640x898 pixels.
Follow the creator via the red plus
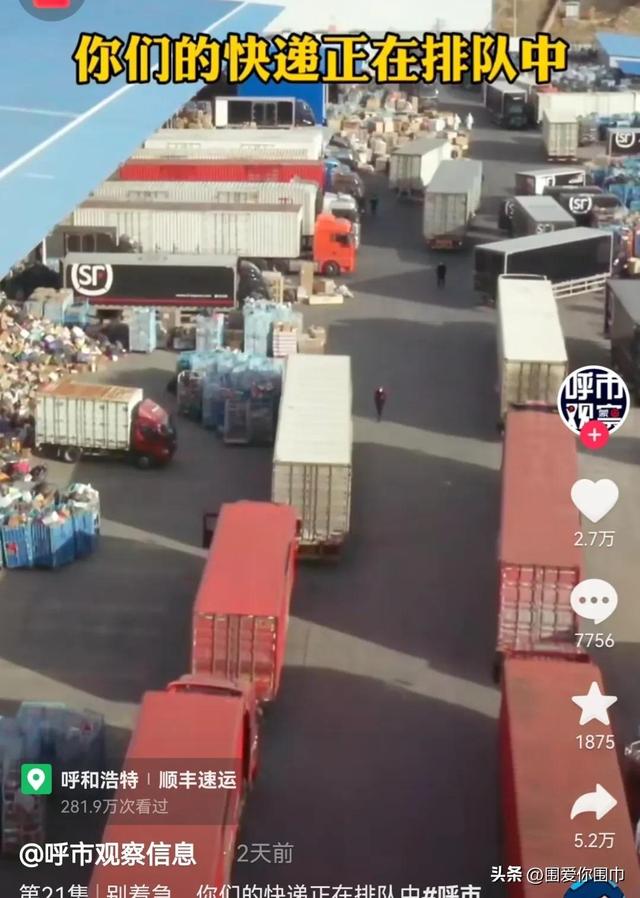595,435
